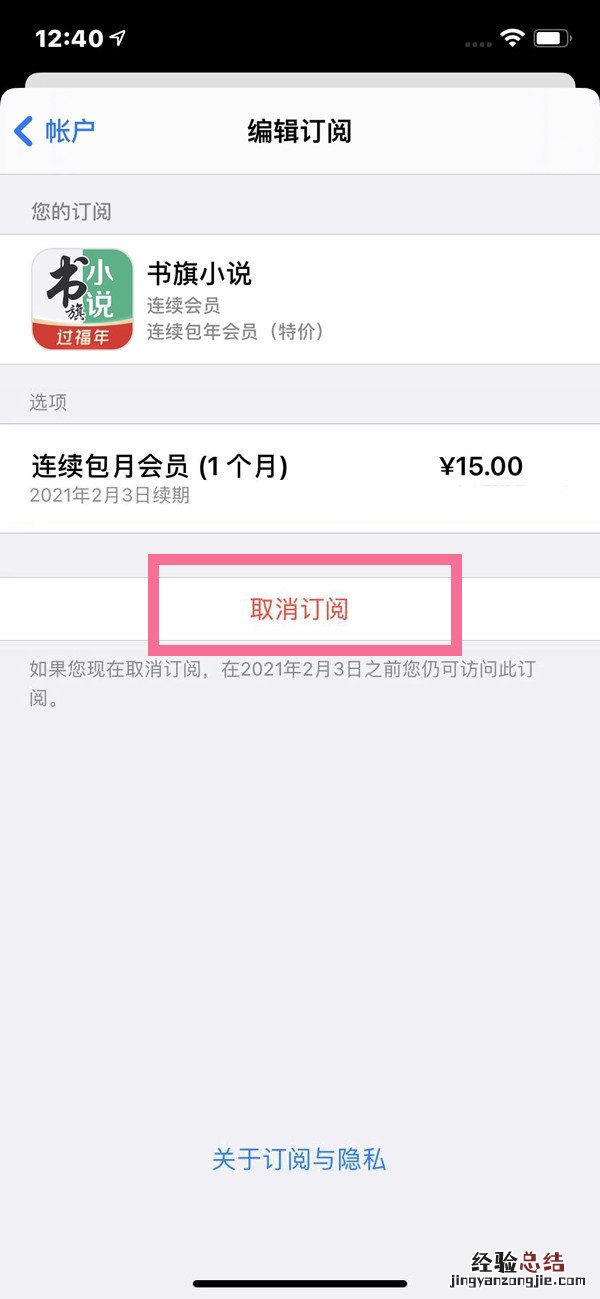Screen dimensions: 600x1299
Task: Go back to 帐户 page
Action: (55, 131)
